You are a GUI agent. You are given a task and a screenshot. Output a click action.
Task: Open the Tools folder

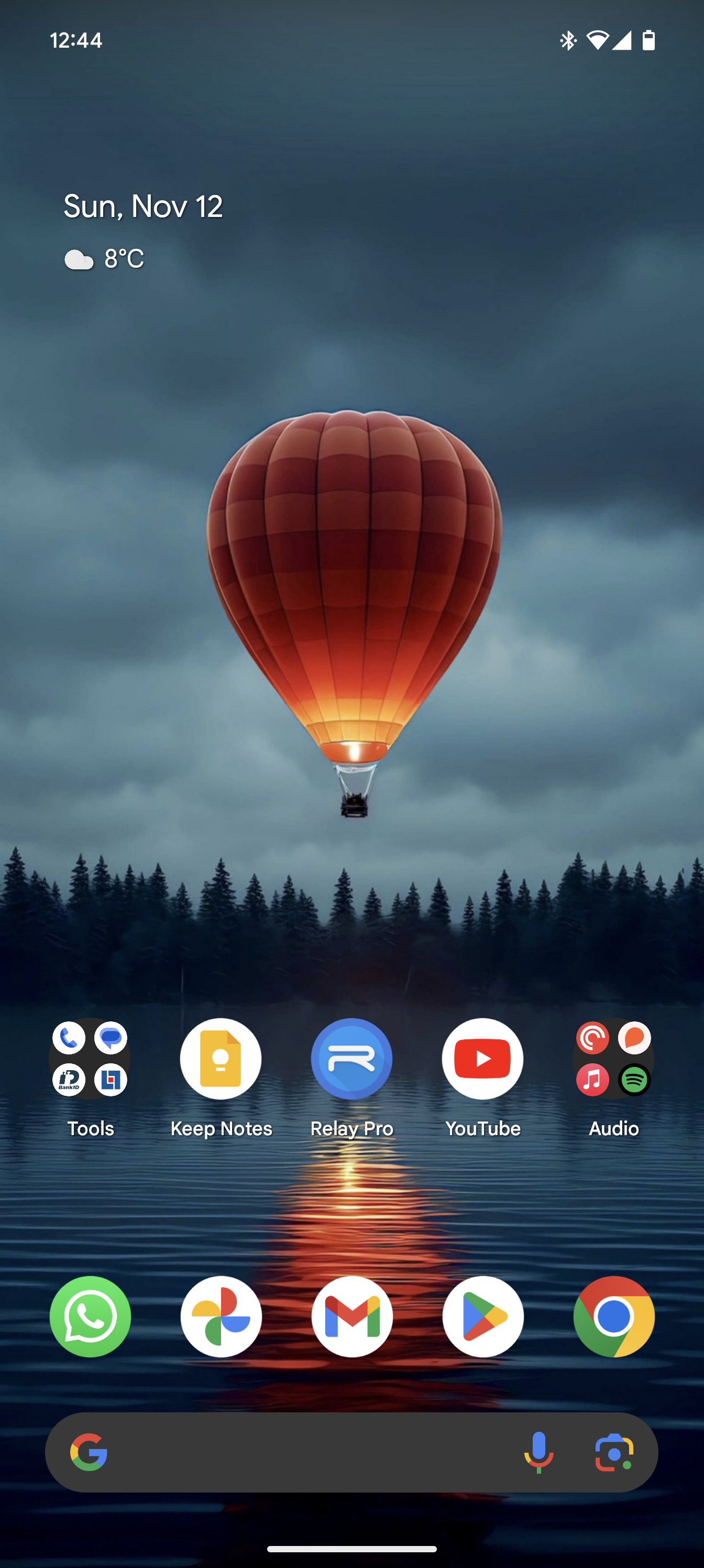click(x=90, y=1059)
